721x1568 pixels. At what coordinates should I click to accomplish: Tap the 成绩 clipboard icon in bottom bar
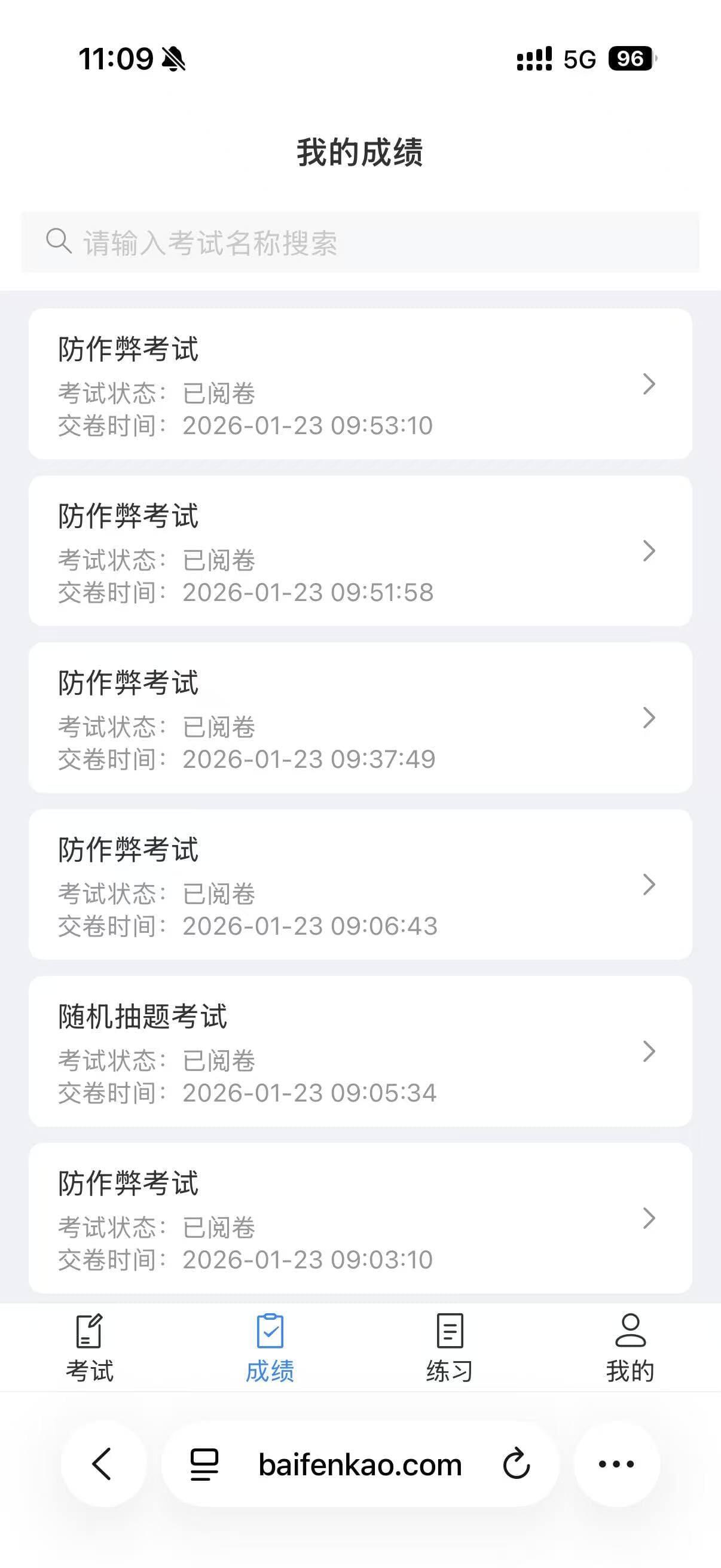(270, 1330)
